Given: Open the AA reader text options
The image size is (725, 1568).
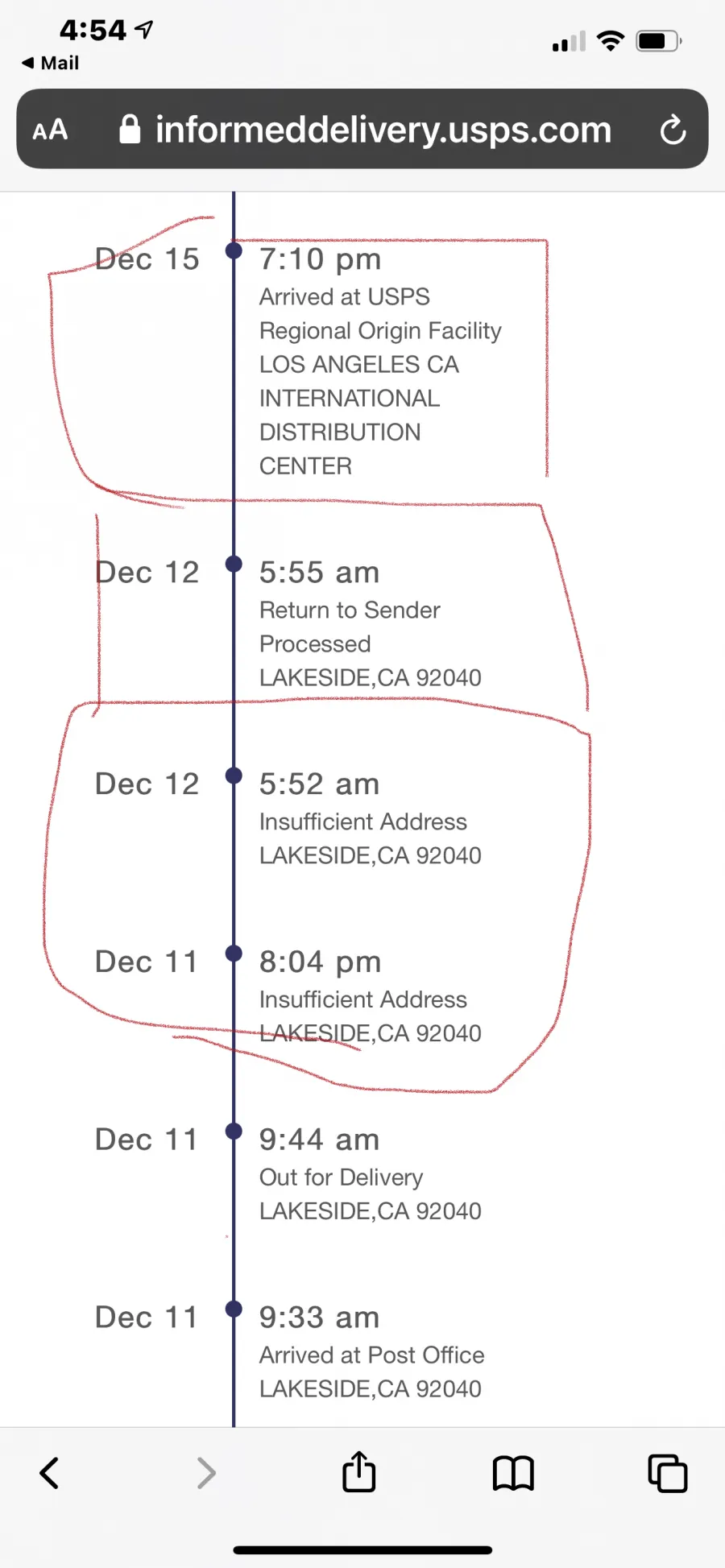Looking at the screenshot, I should click(x=50, y=130).
